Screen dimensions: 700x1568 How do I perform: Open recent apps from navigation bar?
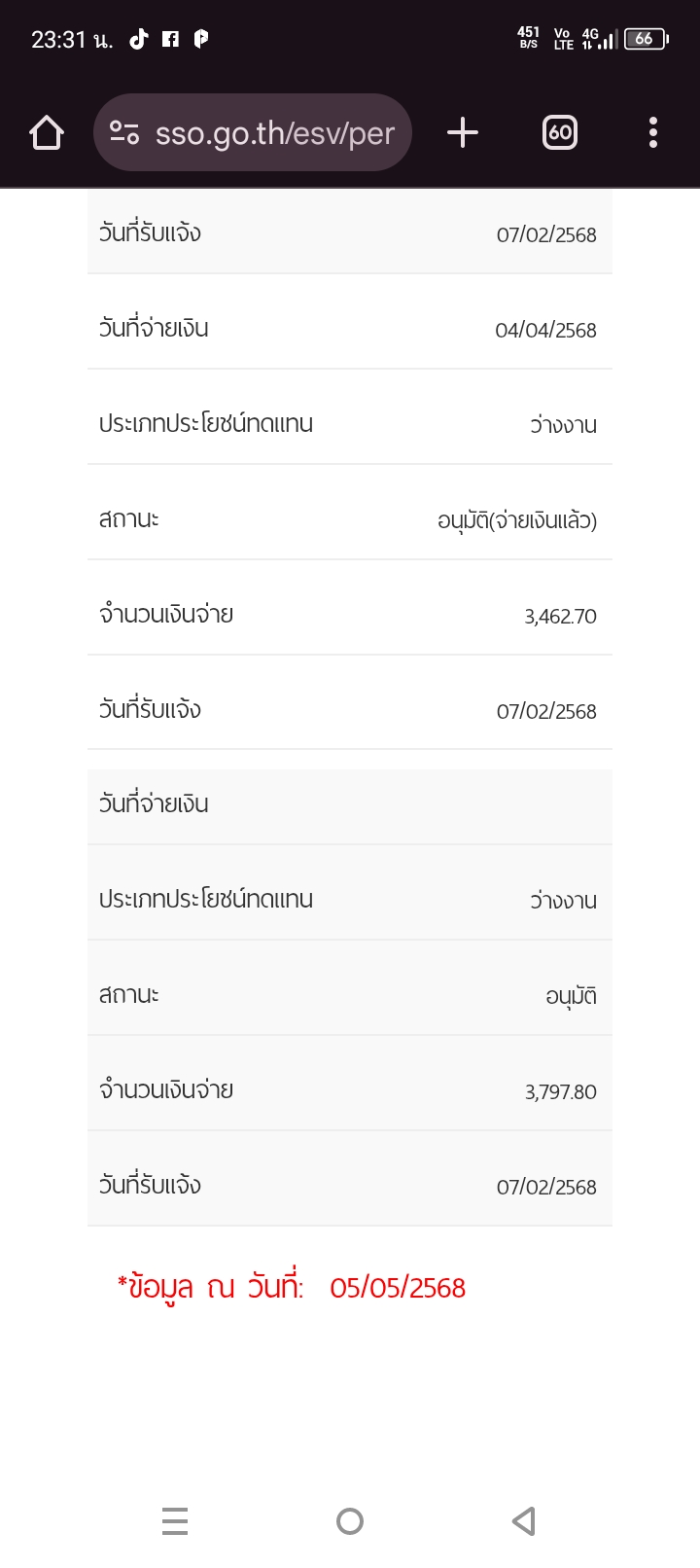pyautogui.click(x=175, y=1520)
